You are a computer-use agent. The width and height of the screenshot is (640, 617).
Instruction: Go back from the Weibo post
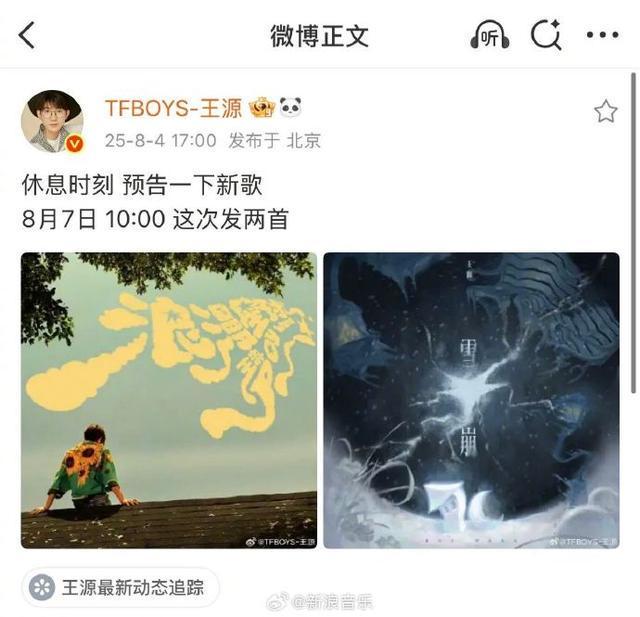pos(27,36)
